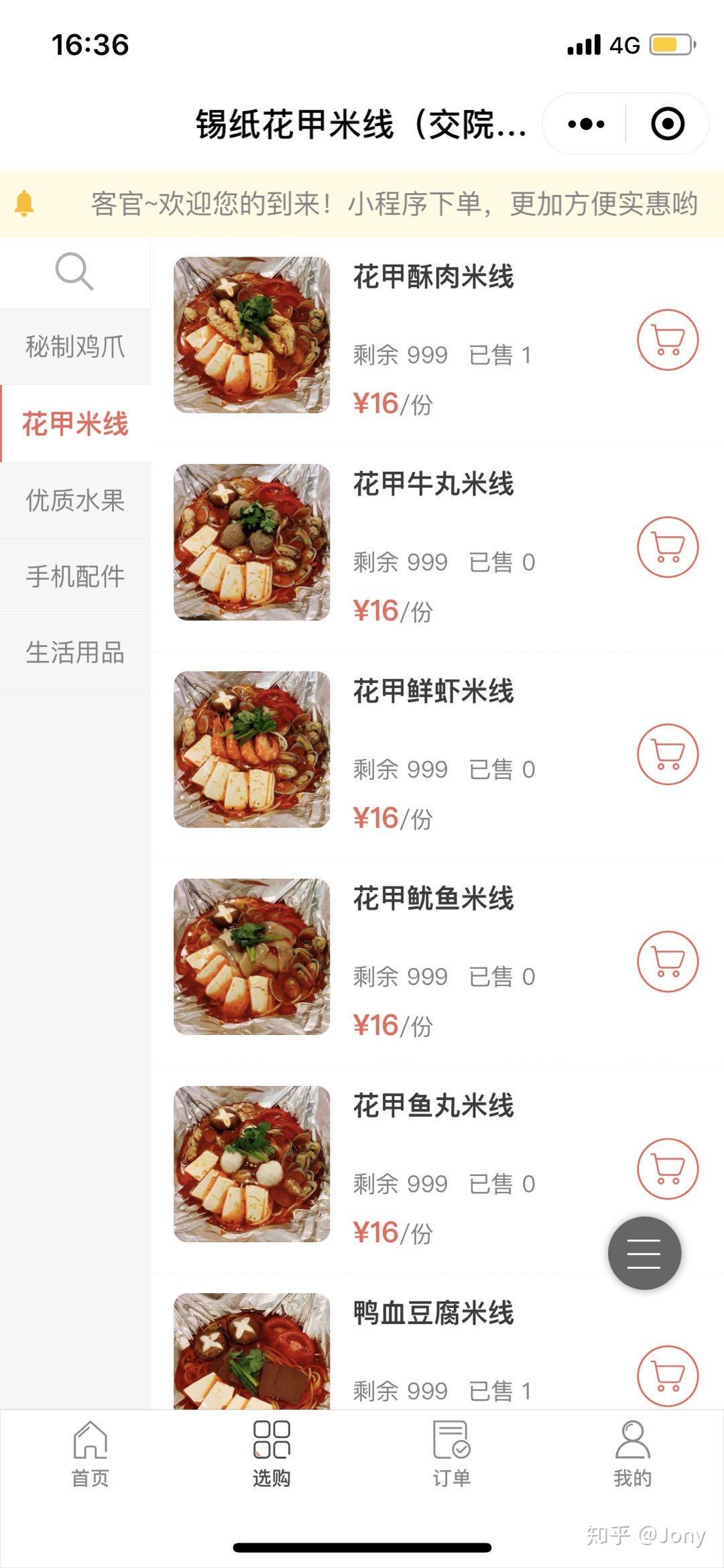Add 花甲酥肉米线 to cart

click(x=667, y=340)
